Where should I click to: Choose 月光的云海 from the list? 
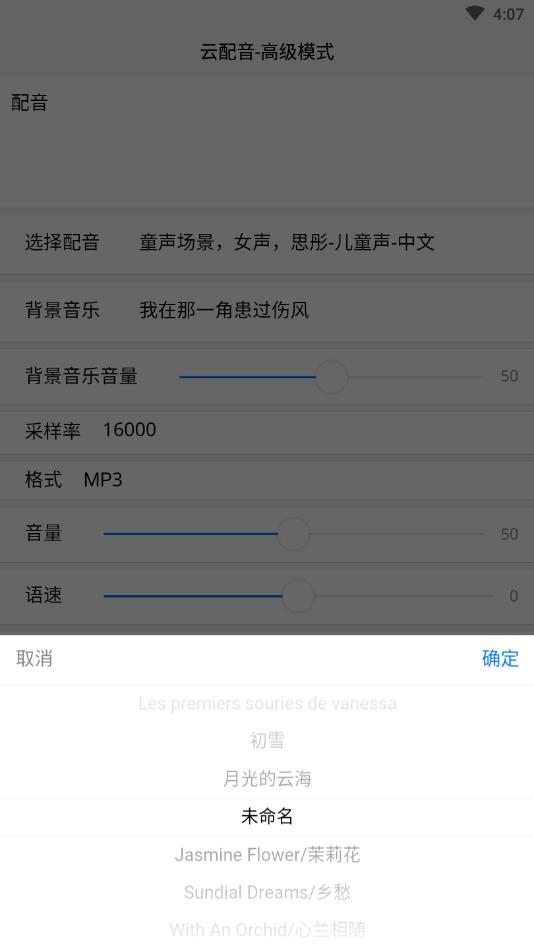(267, 778)
